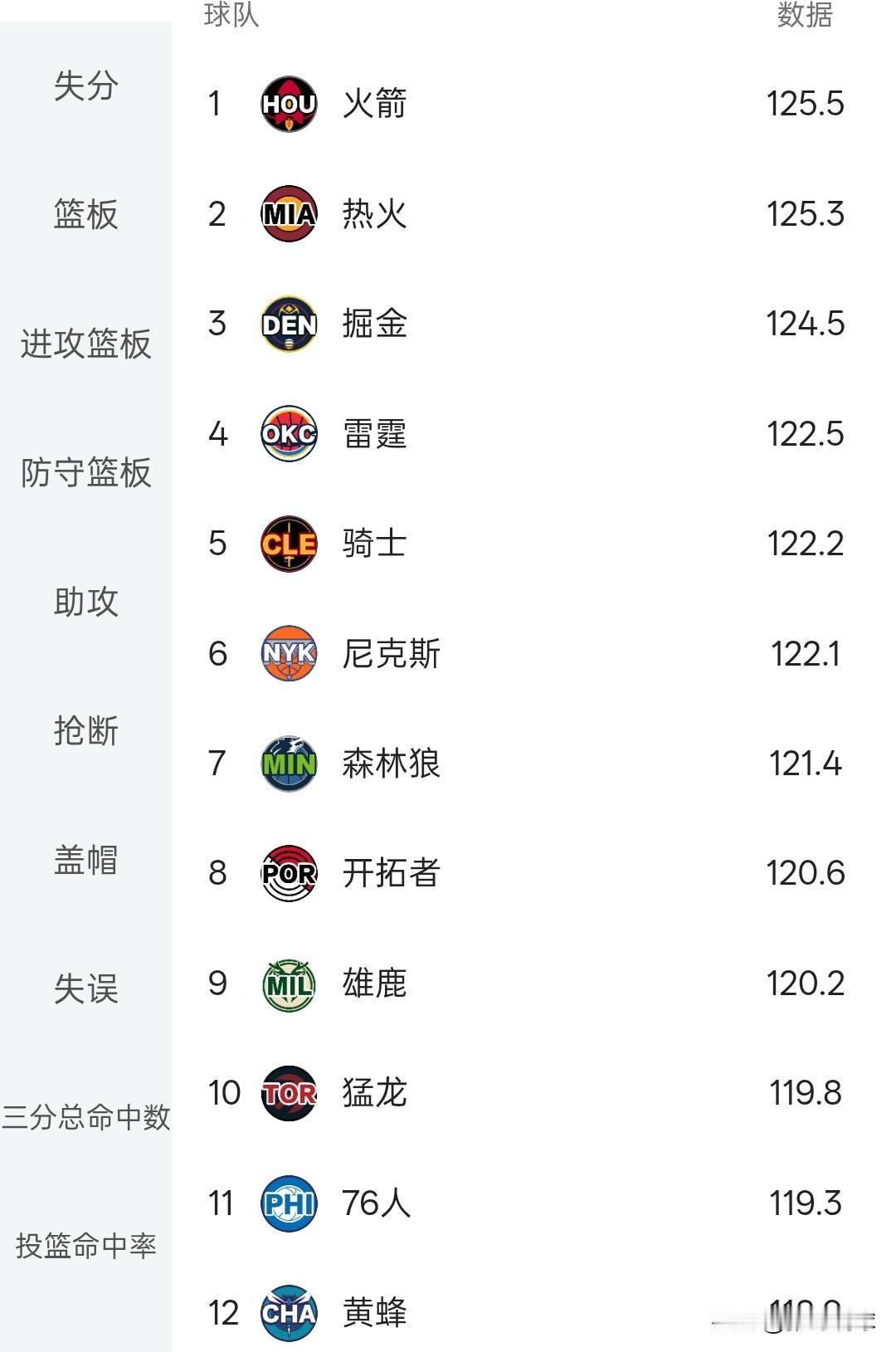896x1352 pixels.
Task: Click the 火箭 team name link
Action: [375, 105]
